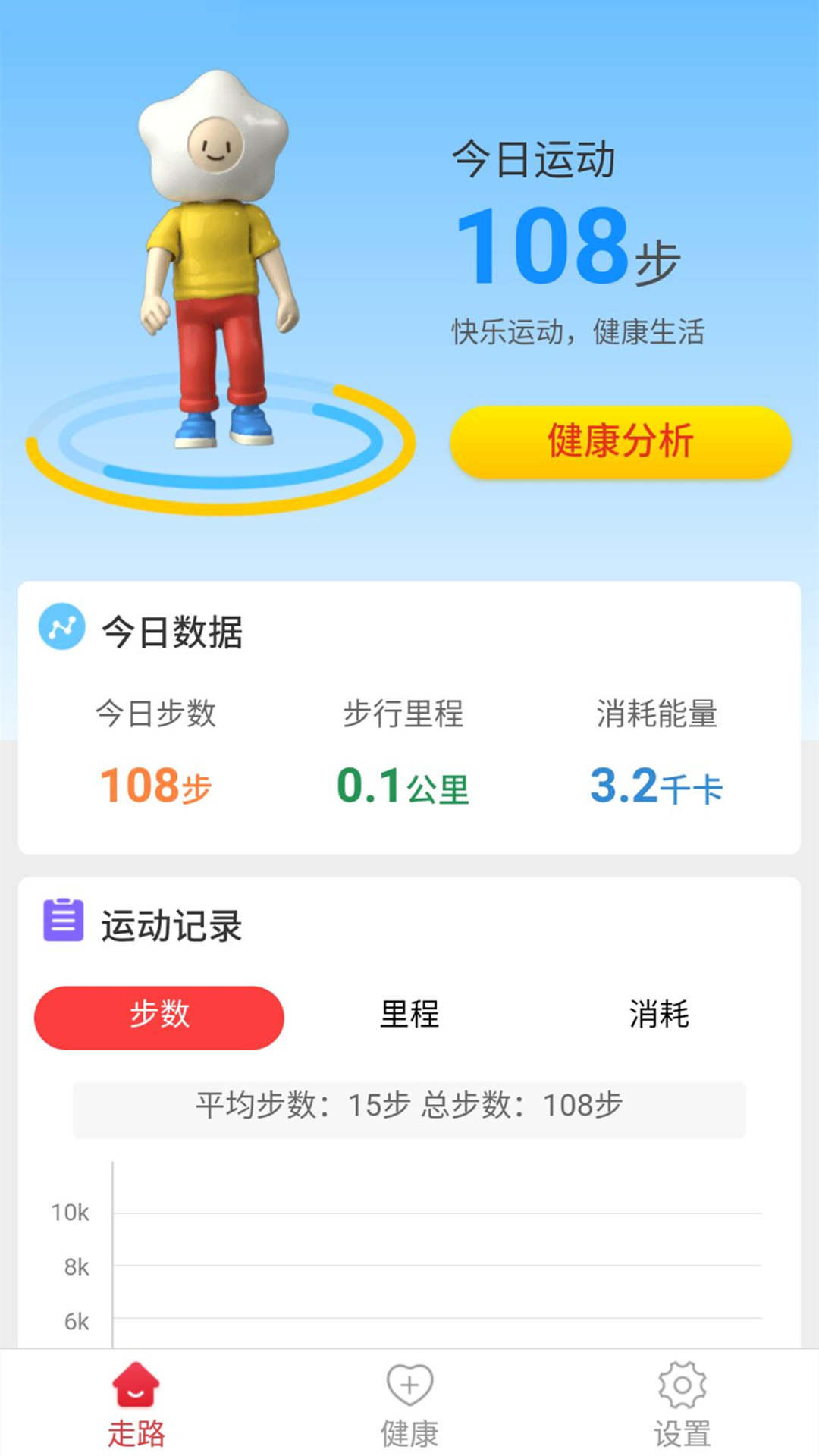Click the blue 3.2千卡 calories value
Viewport: 819px width, 1456px height.
pyautogui.click(x=656, y=786)
